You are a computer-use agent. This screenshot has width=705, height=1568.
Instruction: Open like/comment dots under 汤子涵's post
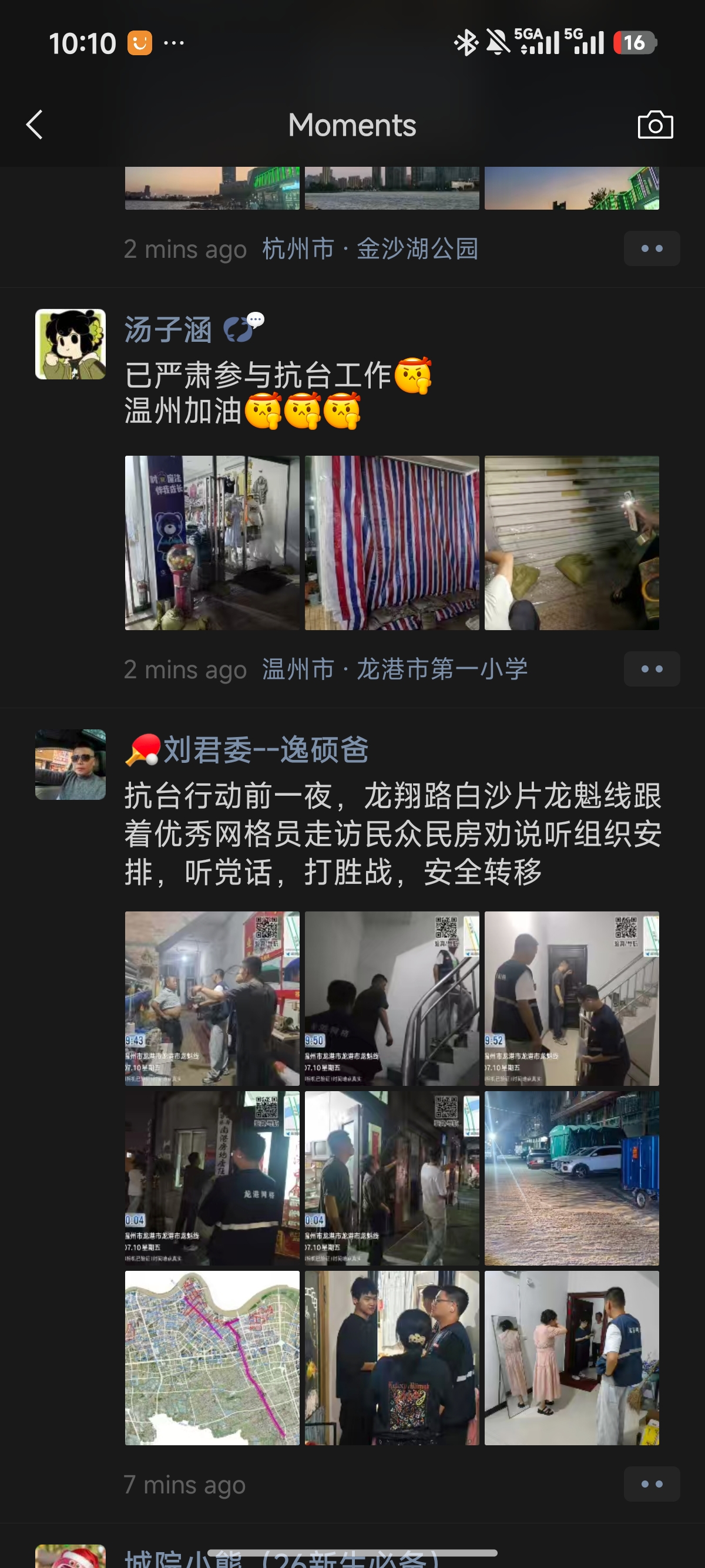(652, 669)
